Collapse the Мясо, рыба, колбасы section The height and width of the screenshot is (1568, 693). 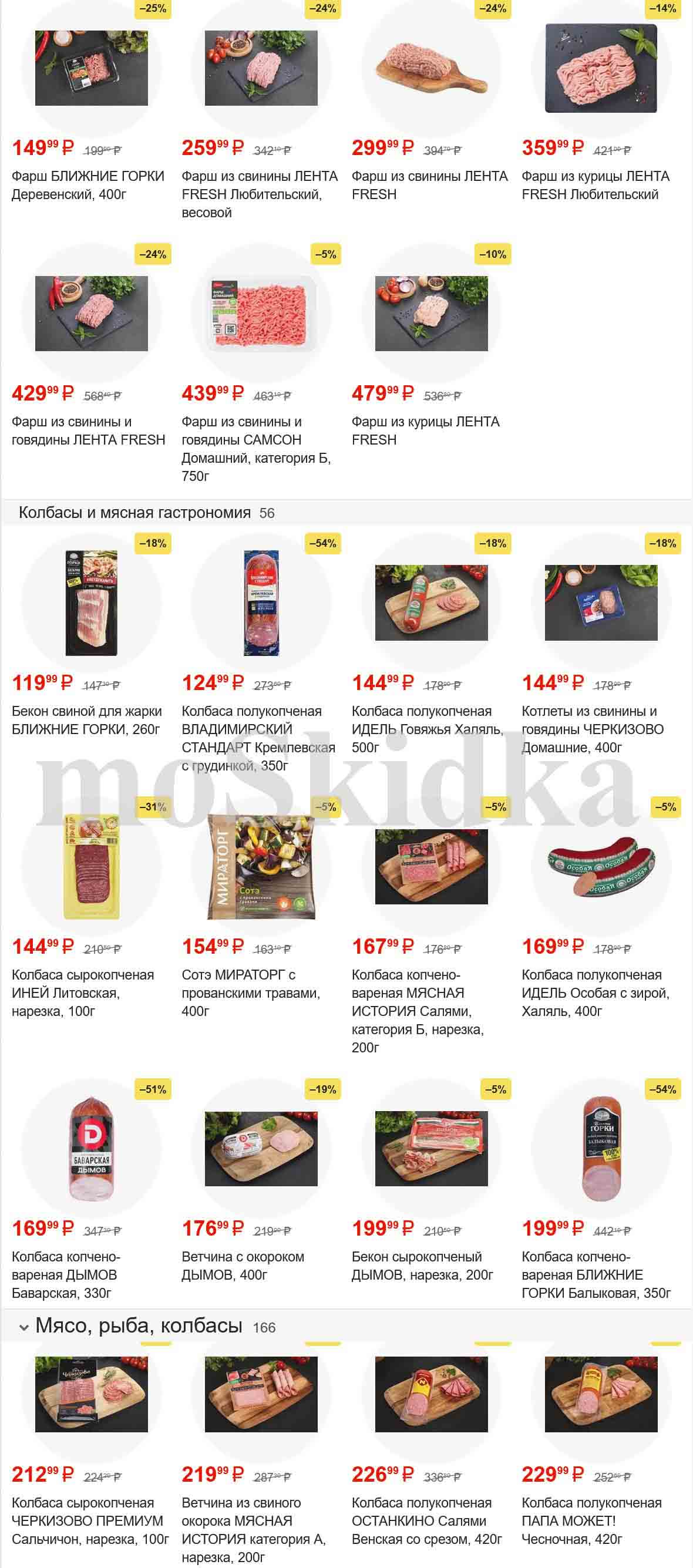tap(24, 1327)
